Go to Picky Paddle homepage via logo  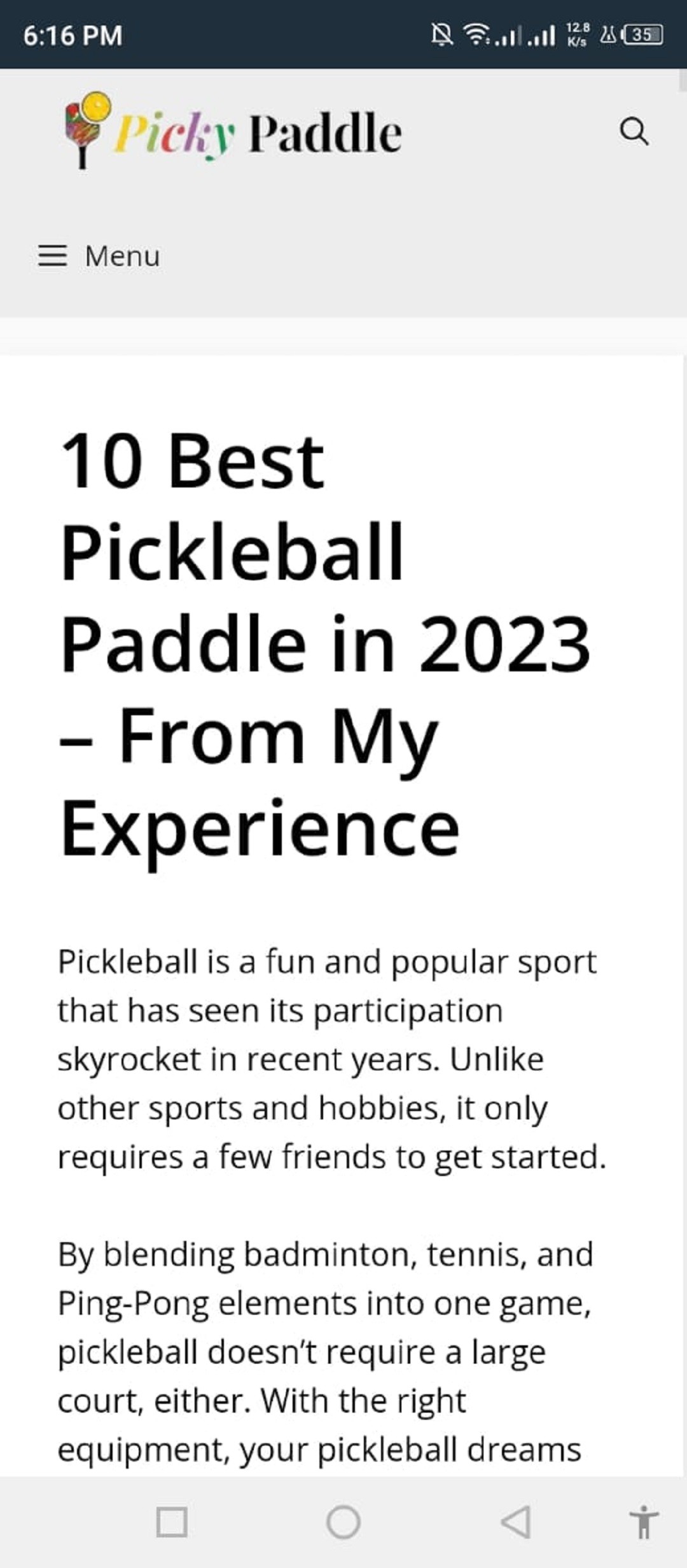coord(233,132)
